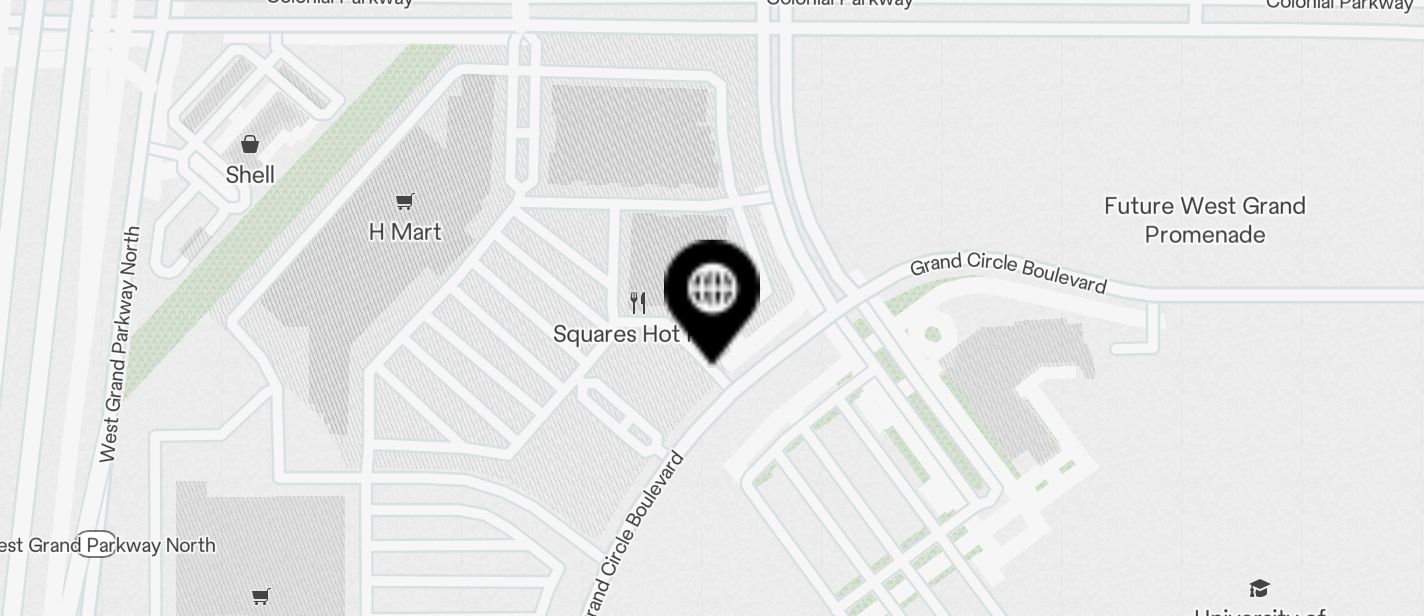Select the H Mart place marker

pyautogui.click(x=405, y=203)
